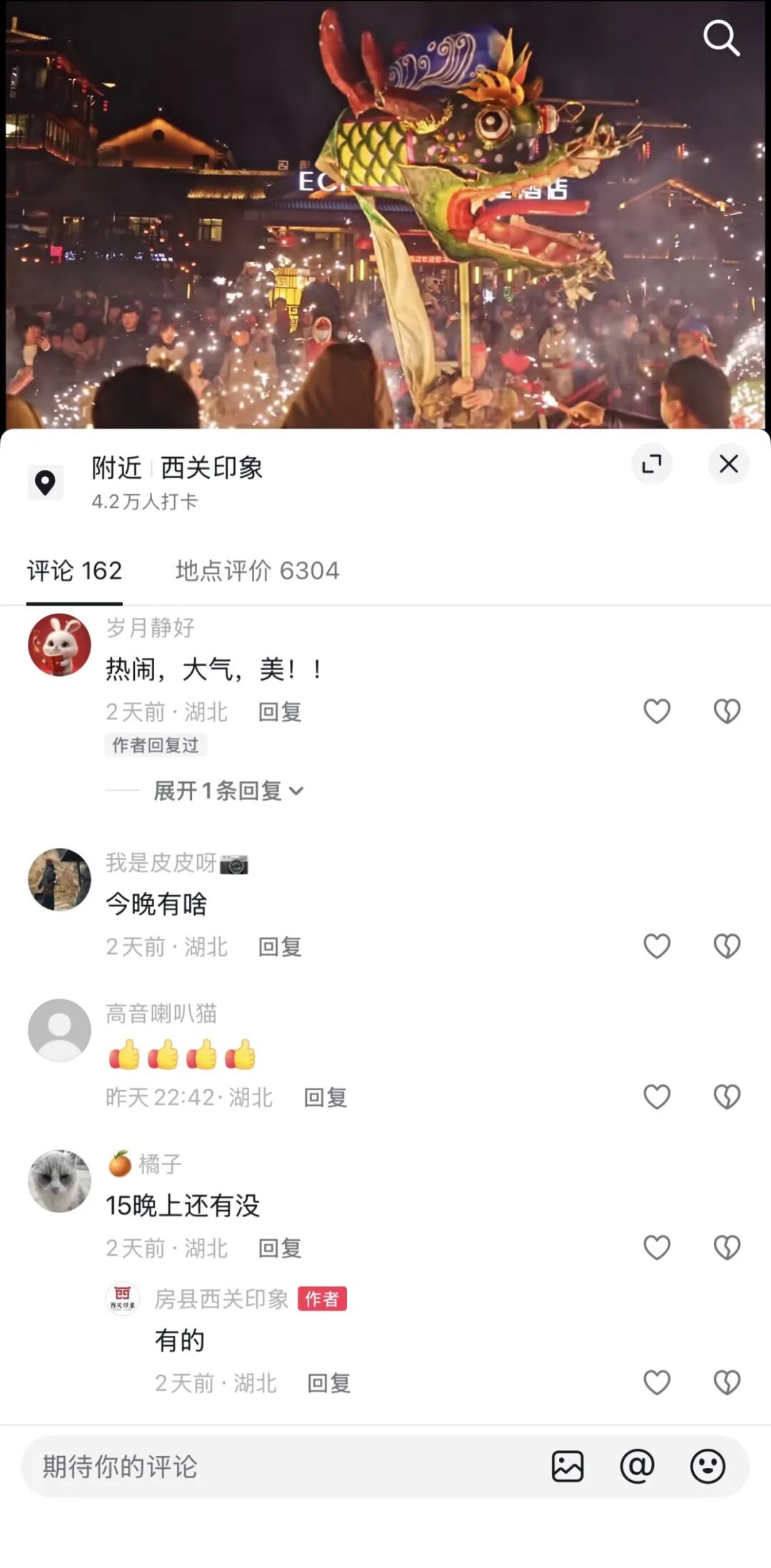Dislike 橘子's comment 15晚上还有没

[x=727, y=1248]
